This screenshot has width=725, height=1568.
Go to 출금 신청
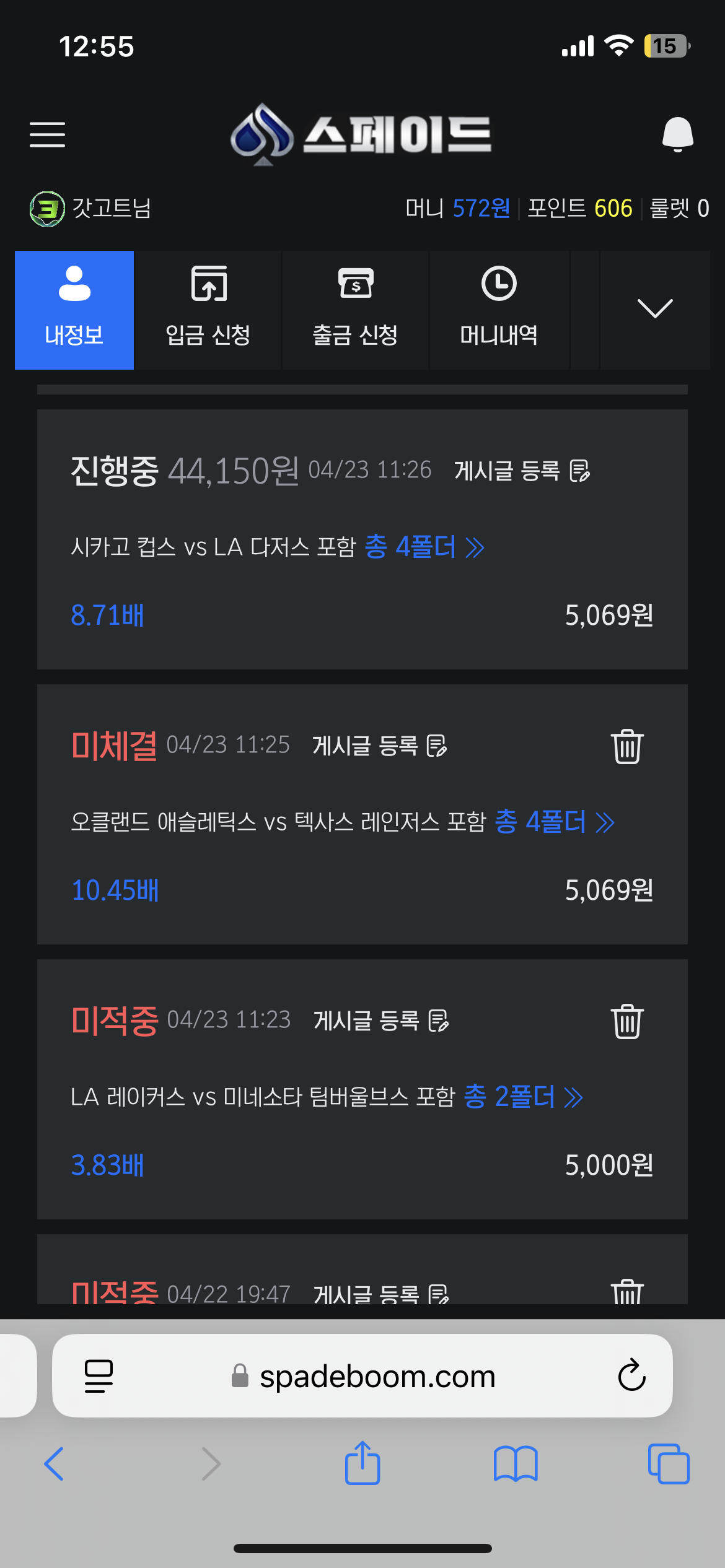(355, 310)
